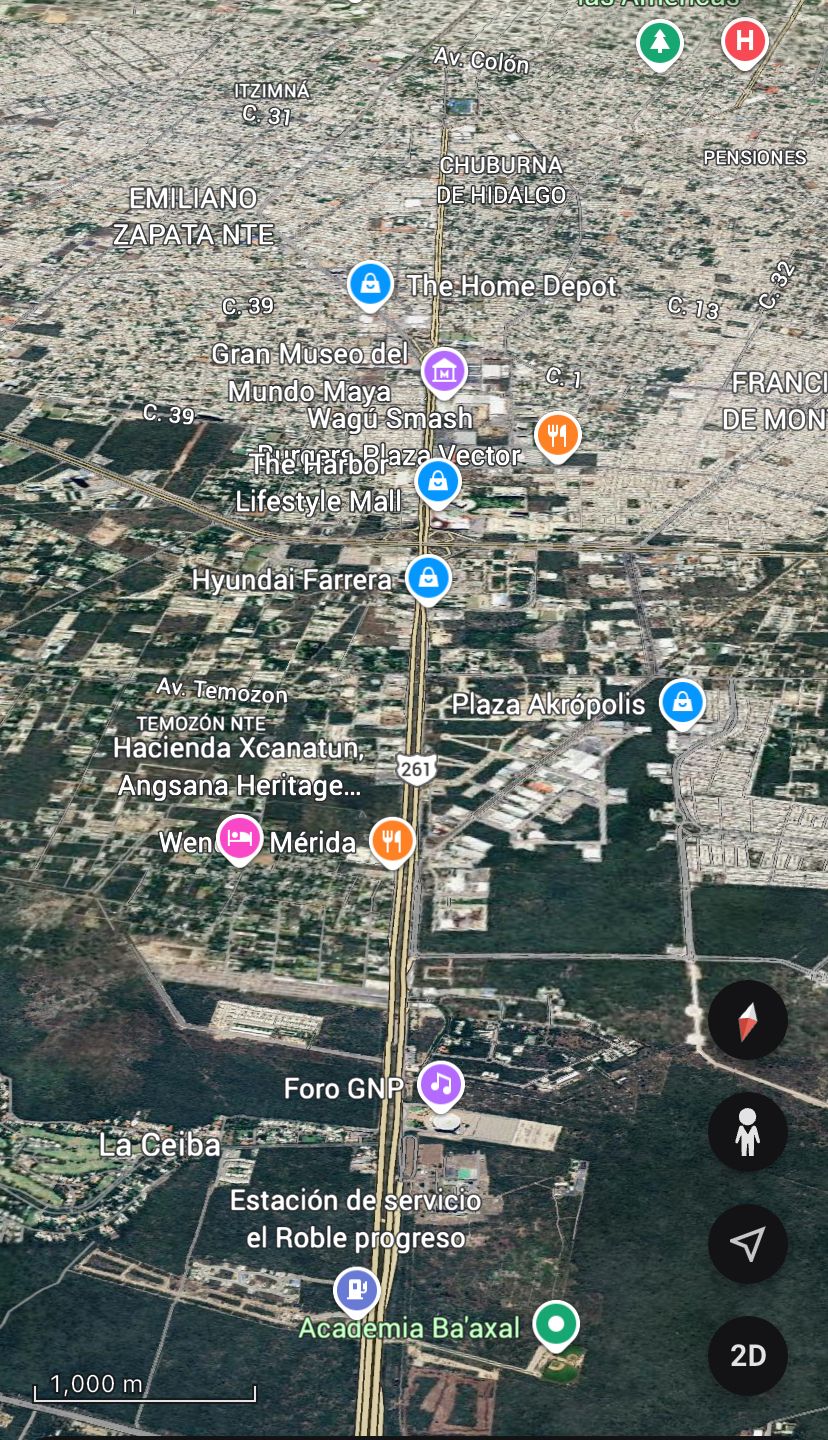This screenshot has width=828, height=1440.
Task: Open Street View pegman
Action: tap(747, 1132)
